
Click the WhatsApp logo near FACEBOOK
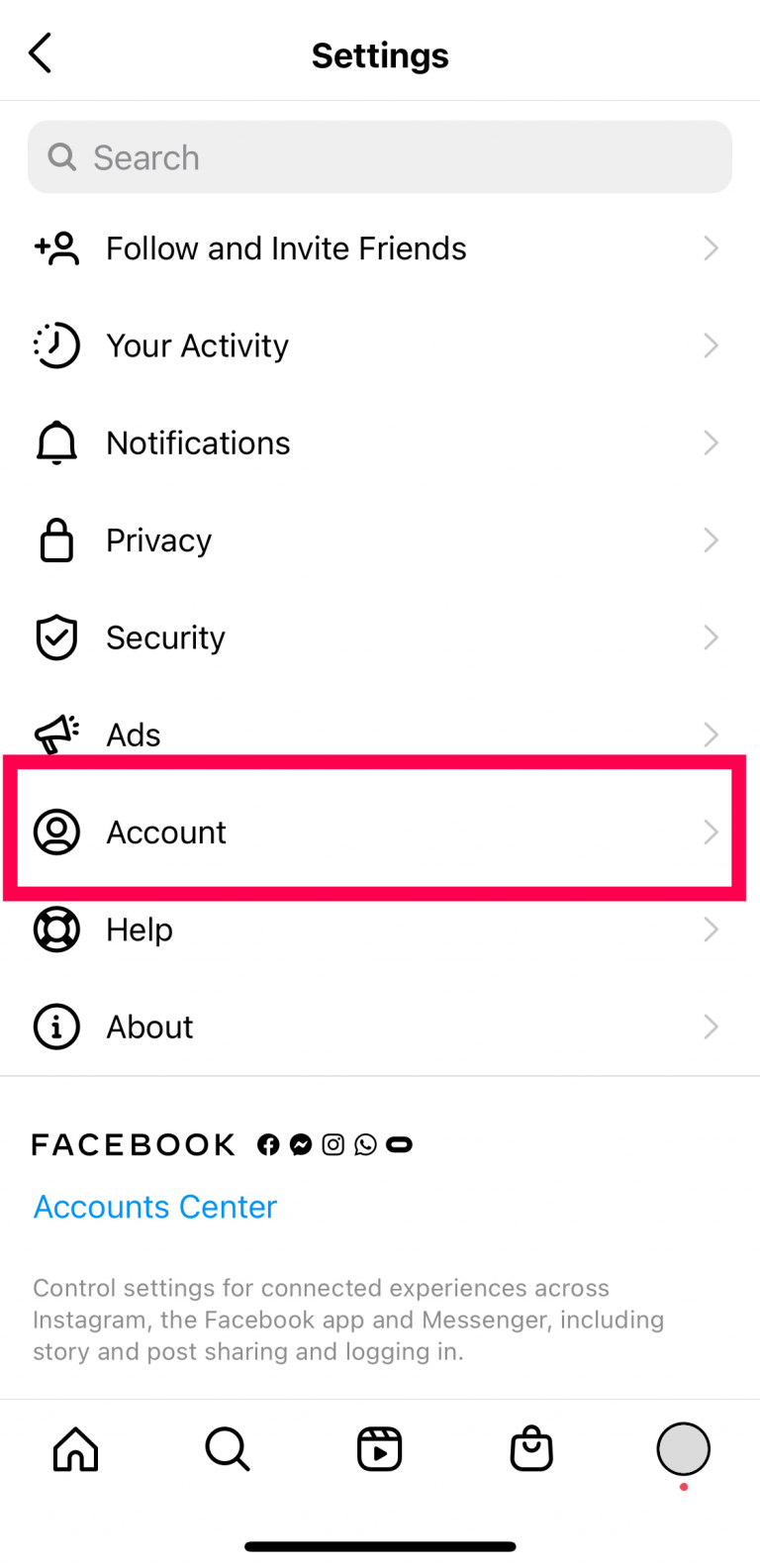366,1144
